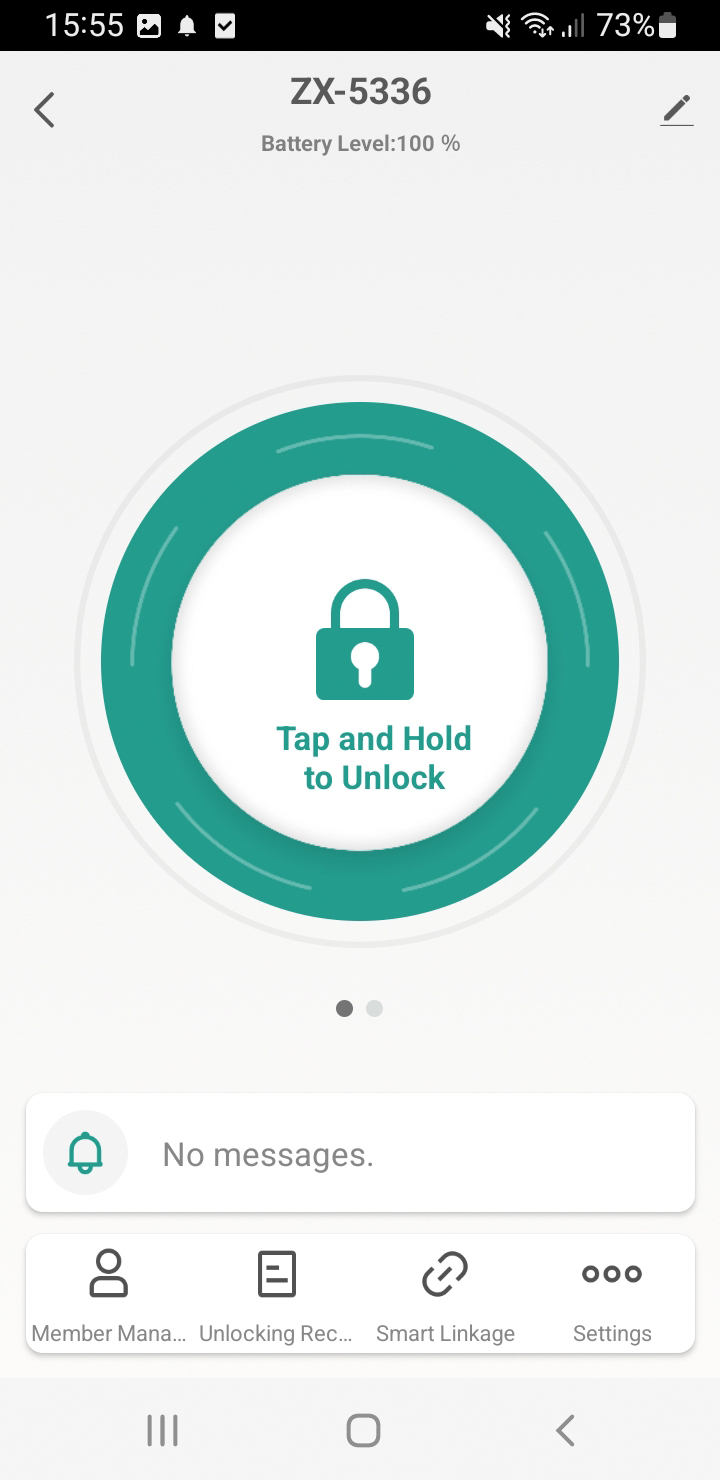
Task: Show recent apps from the navigation bar
Action: coord(162,1430)
